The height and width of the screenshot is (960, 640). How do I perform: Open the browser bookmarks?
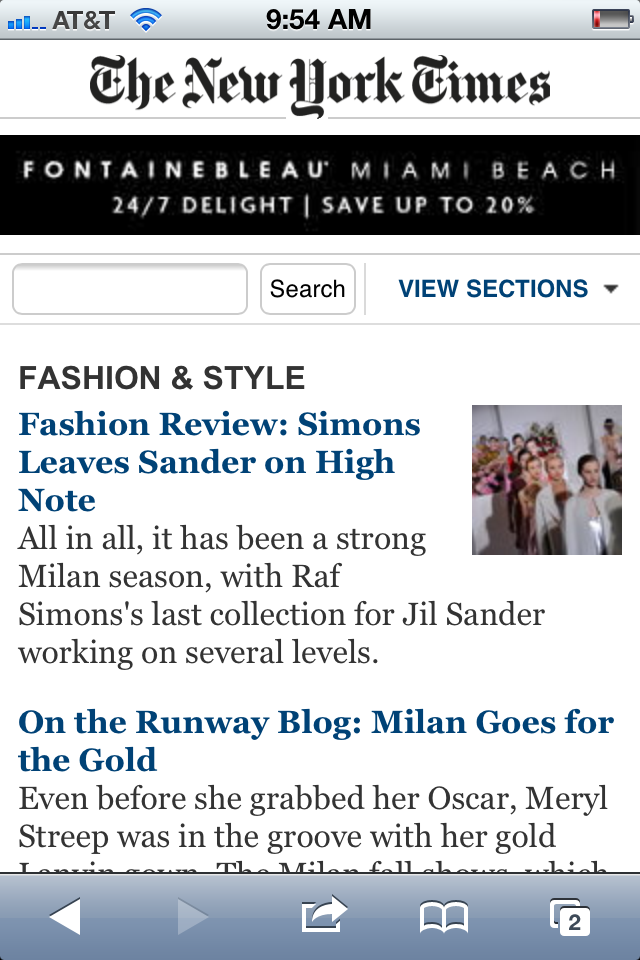[x=443, y=916]
